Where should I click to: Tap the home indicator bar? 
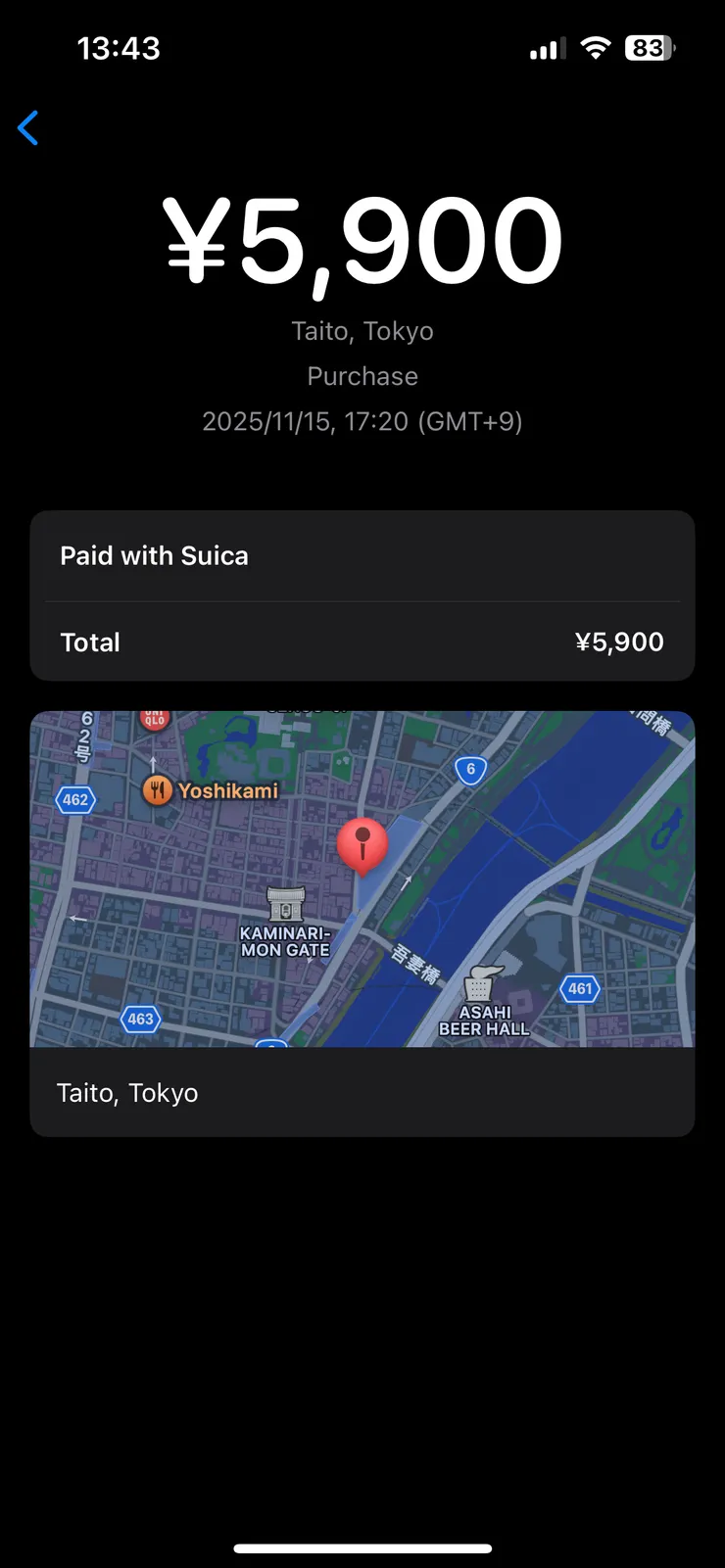[362, 1548]
